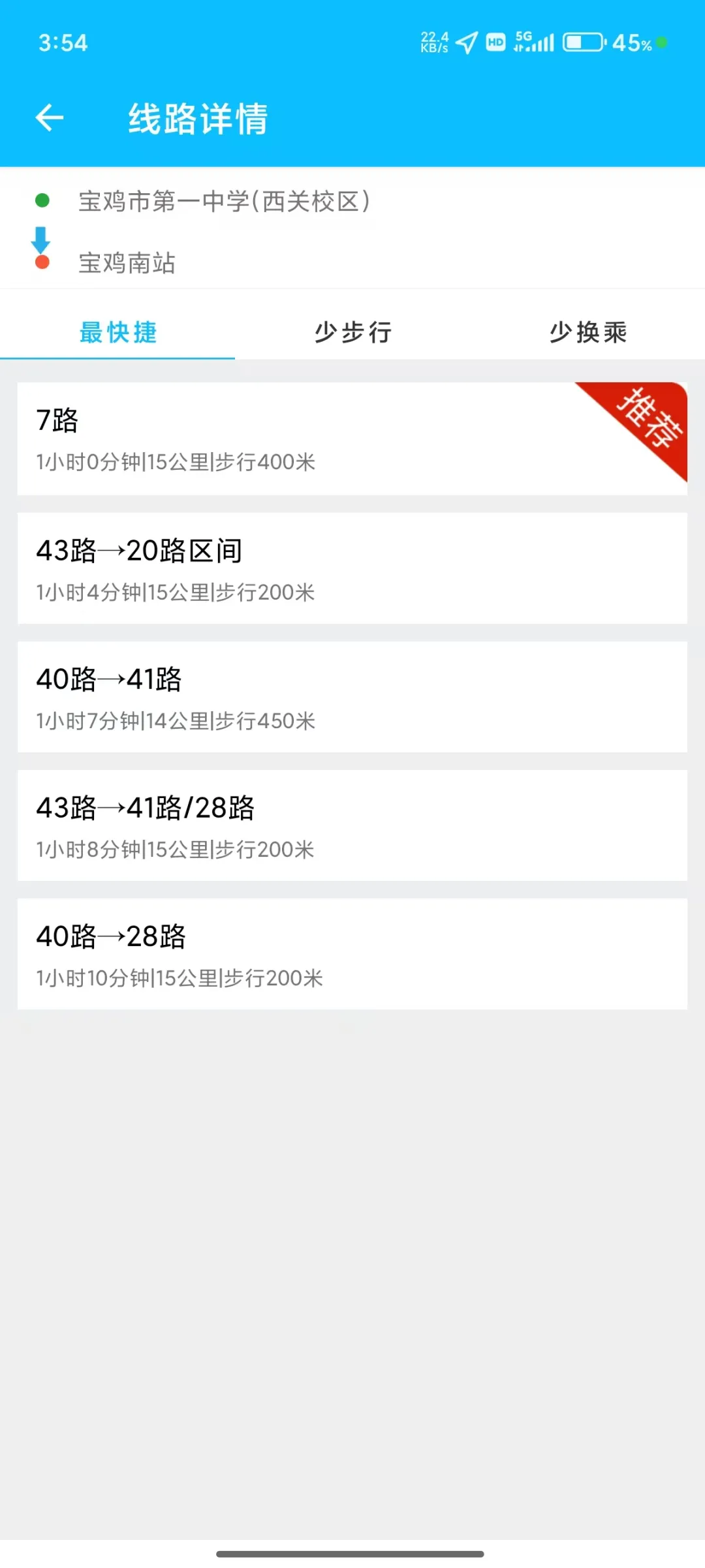This screenshot has width=705, height=1568.
Task: Switch to the 少步行 tab
Action: click(x=352, y=332)
